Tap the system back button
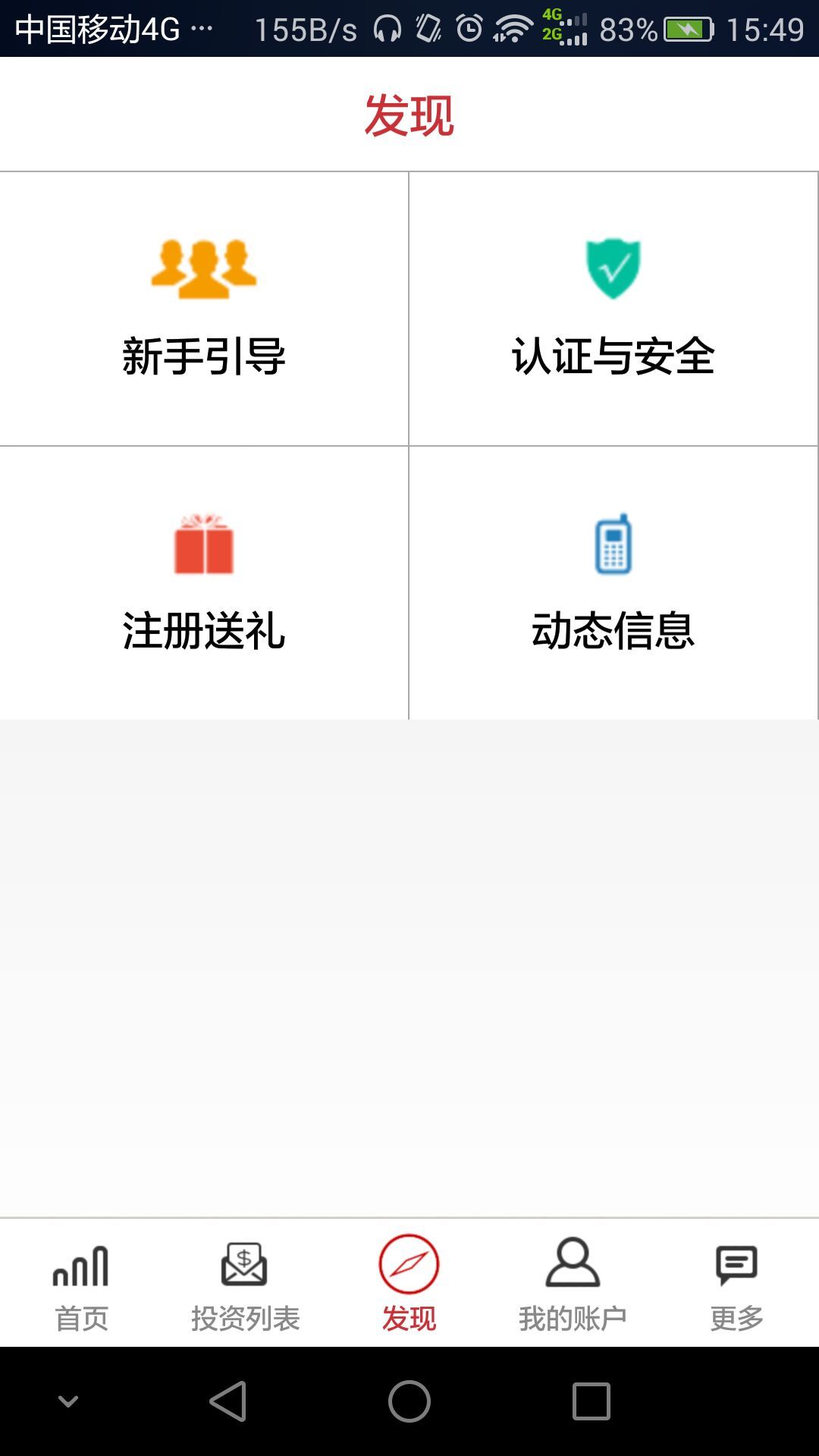Viewport: 819px width, 1456px height. coord(227,1401)
